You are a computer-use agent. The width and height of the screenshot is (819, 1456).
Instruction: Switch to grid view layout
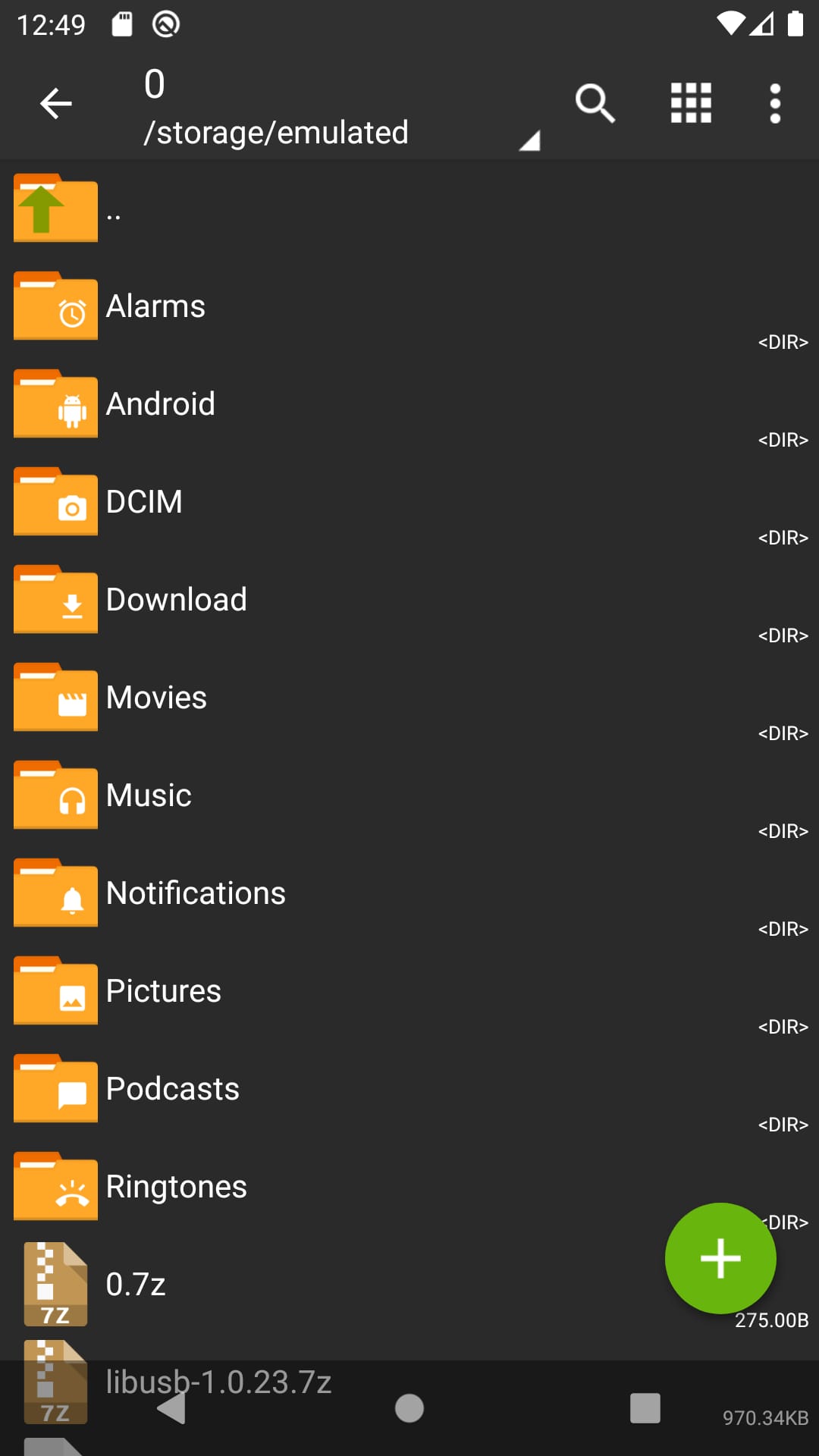691,102
